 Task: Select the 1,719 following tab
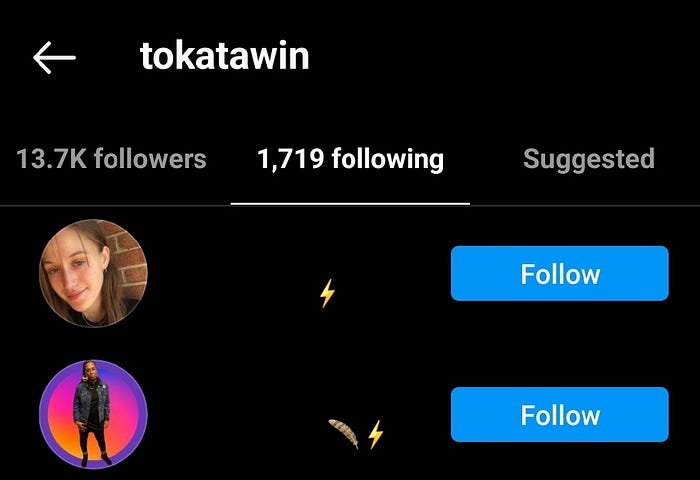coord(350,159)
